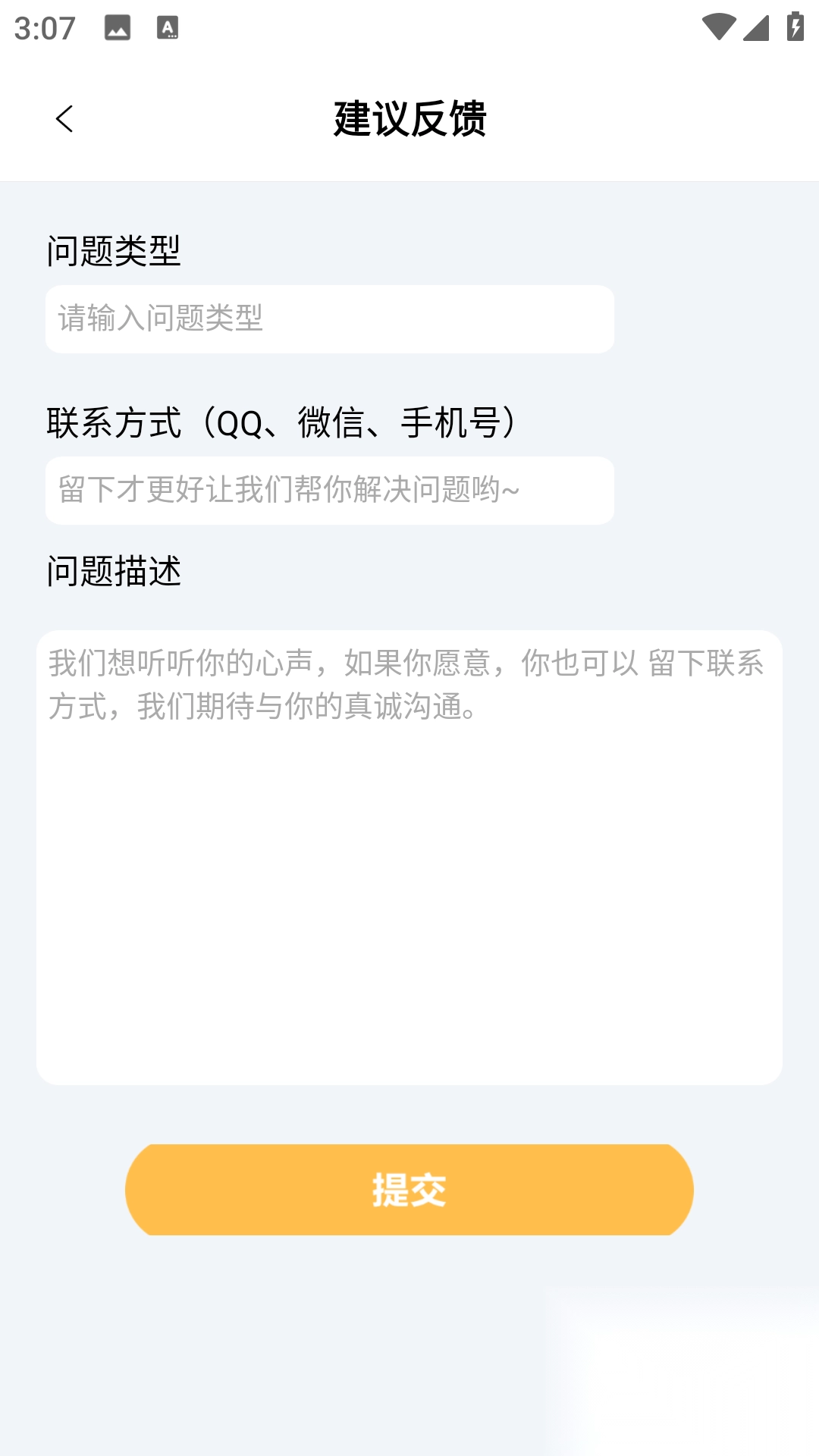Tap the 建议反馈 title text

409,119
